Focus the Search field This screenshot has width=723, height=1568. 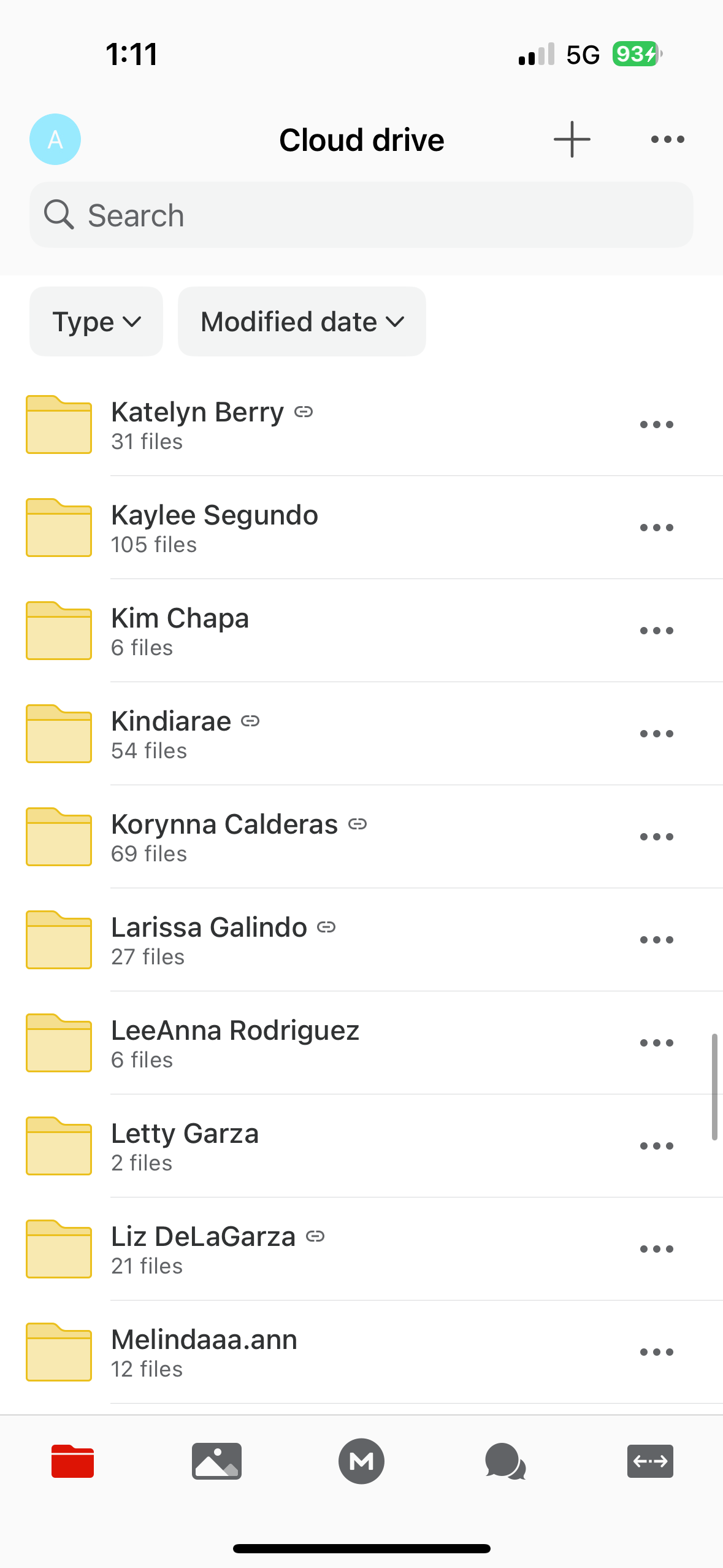point(361,215)
